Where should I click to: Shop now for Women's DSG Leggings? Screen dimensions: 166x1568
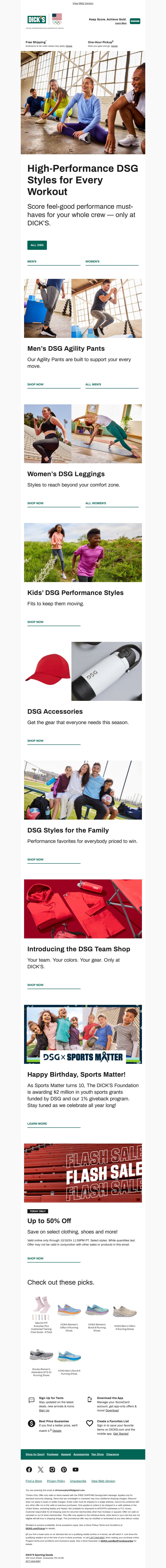pos(35,503)
